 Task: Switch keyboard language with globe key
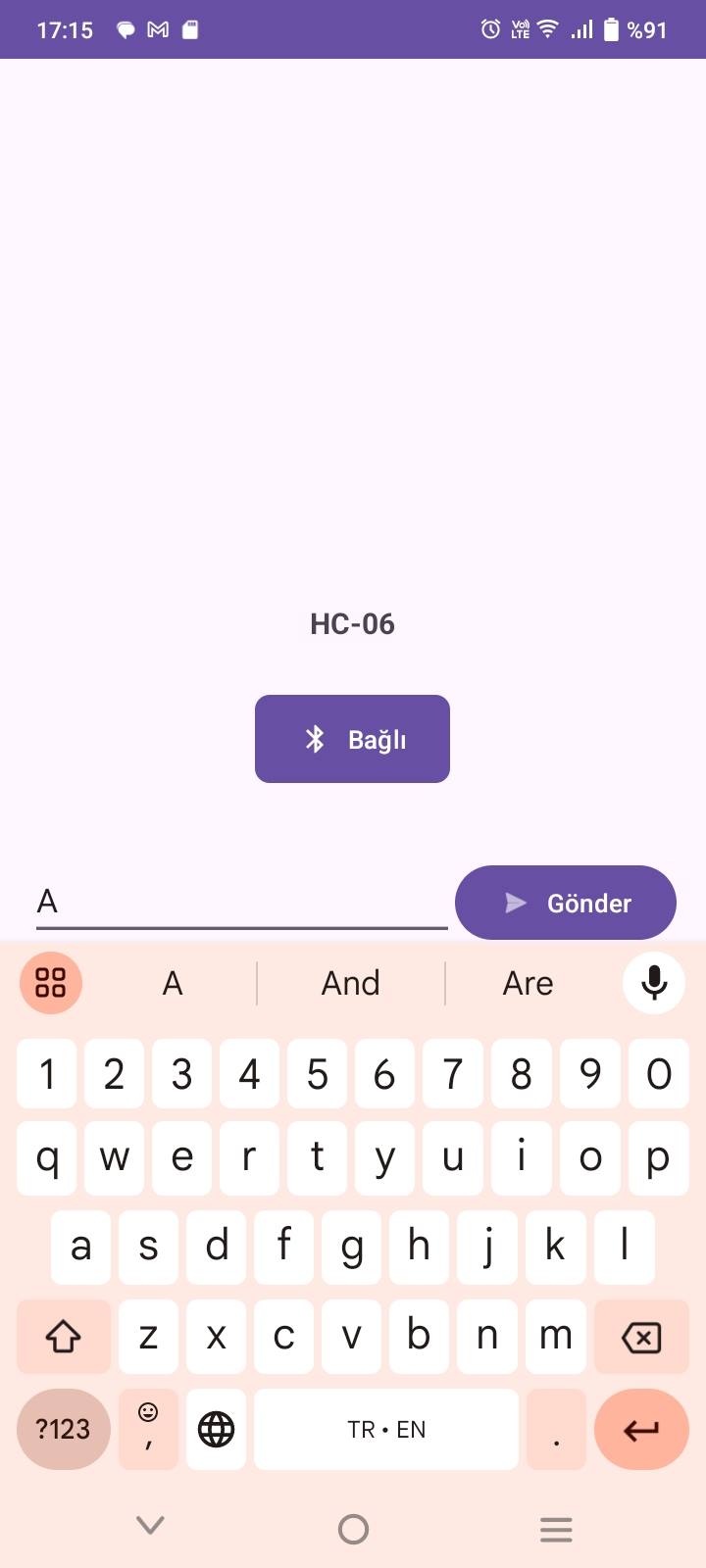click(x=216, y=1430)
